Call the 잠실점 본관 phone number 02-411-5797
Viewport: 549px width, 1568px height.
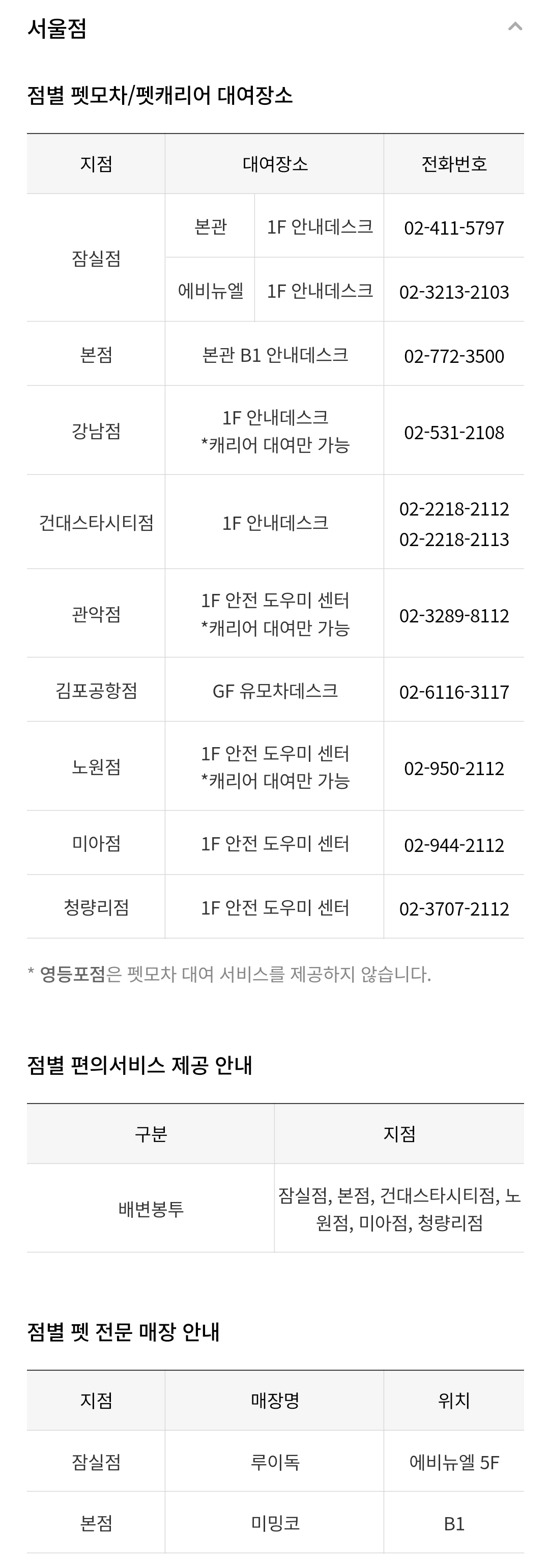(455, 229)
